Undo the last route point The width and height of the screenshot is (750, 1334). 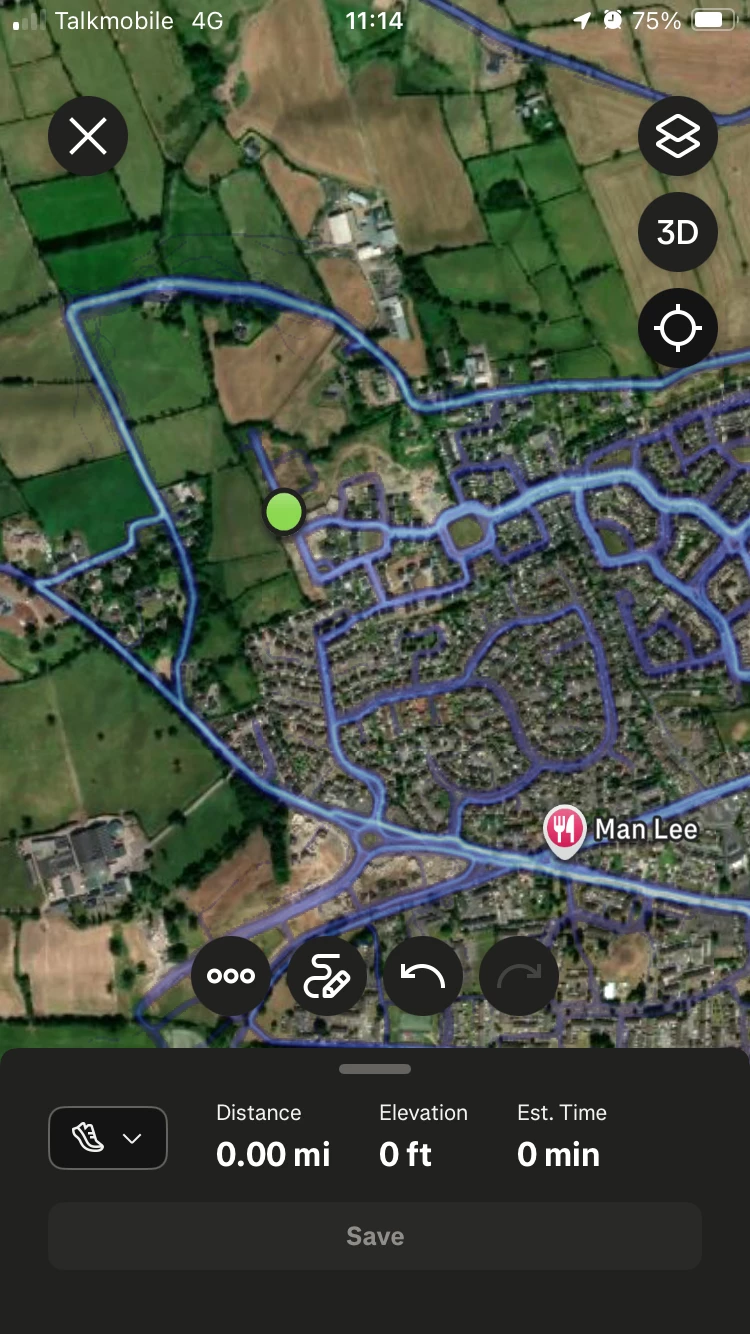click(423, 976)
